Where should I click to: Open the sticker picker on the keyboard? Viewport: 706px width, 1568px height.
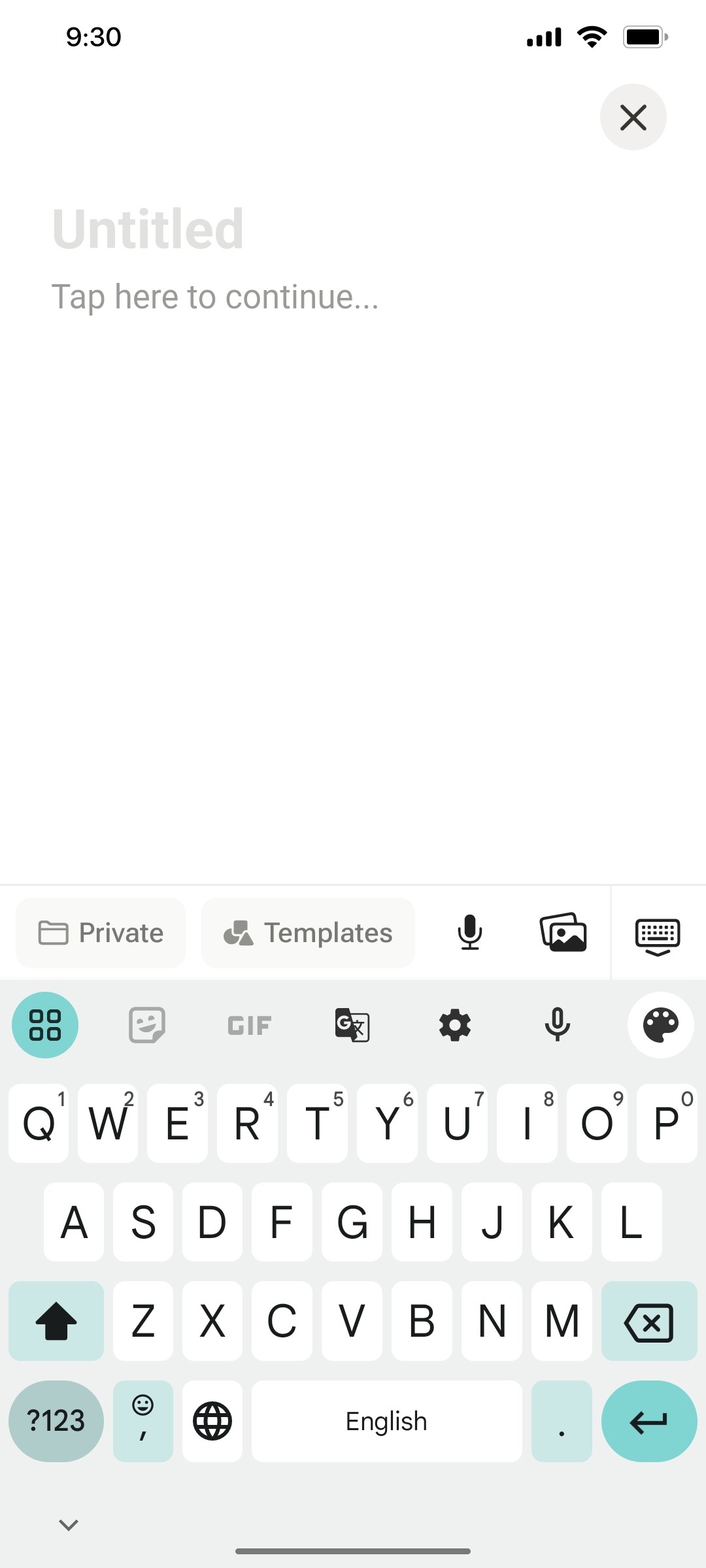click(145, 1024)
